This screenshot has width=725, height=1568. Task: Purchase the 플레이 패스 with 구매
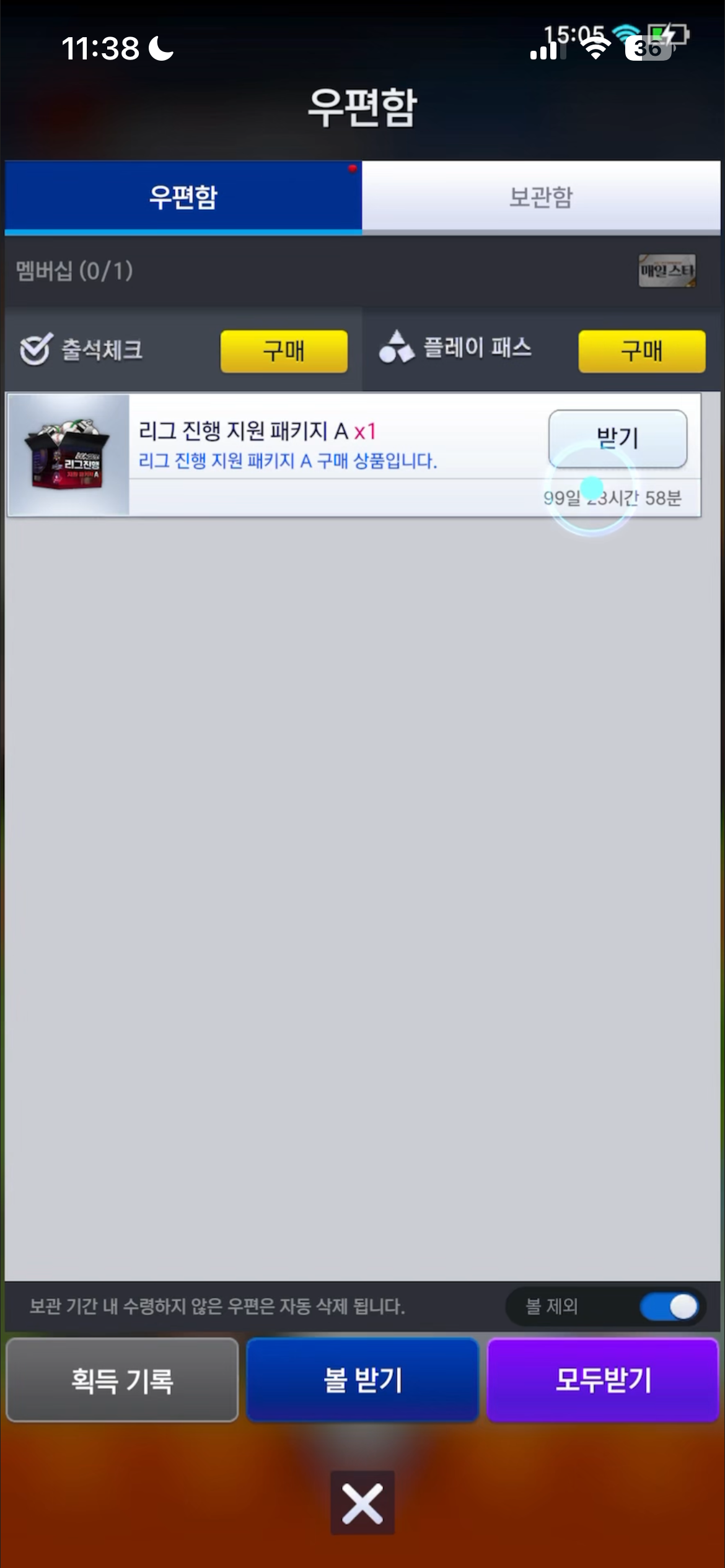pos(642,351)
